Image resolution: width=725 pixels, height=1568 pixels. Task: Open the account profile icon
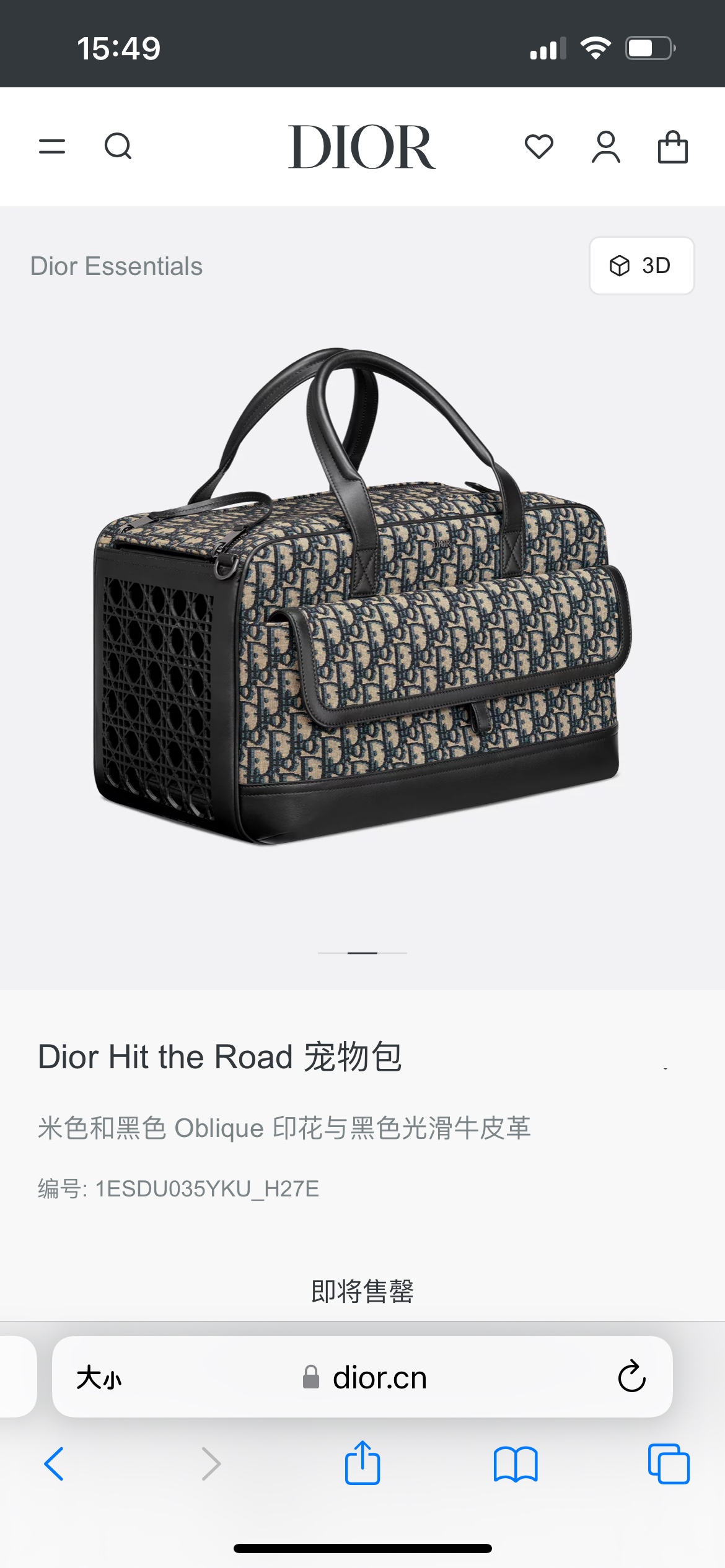[605, 147]
